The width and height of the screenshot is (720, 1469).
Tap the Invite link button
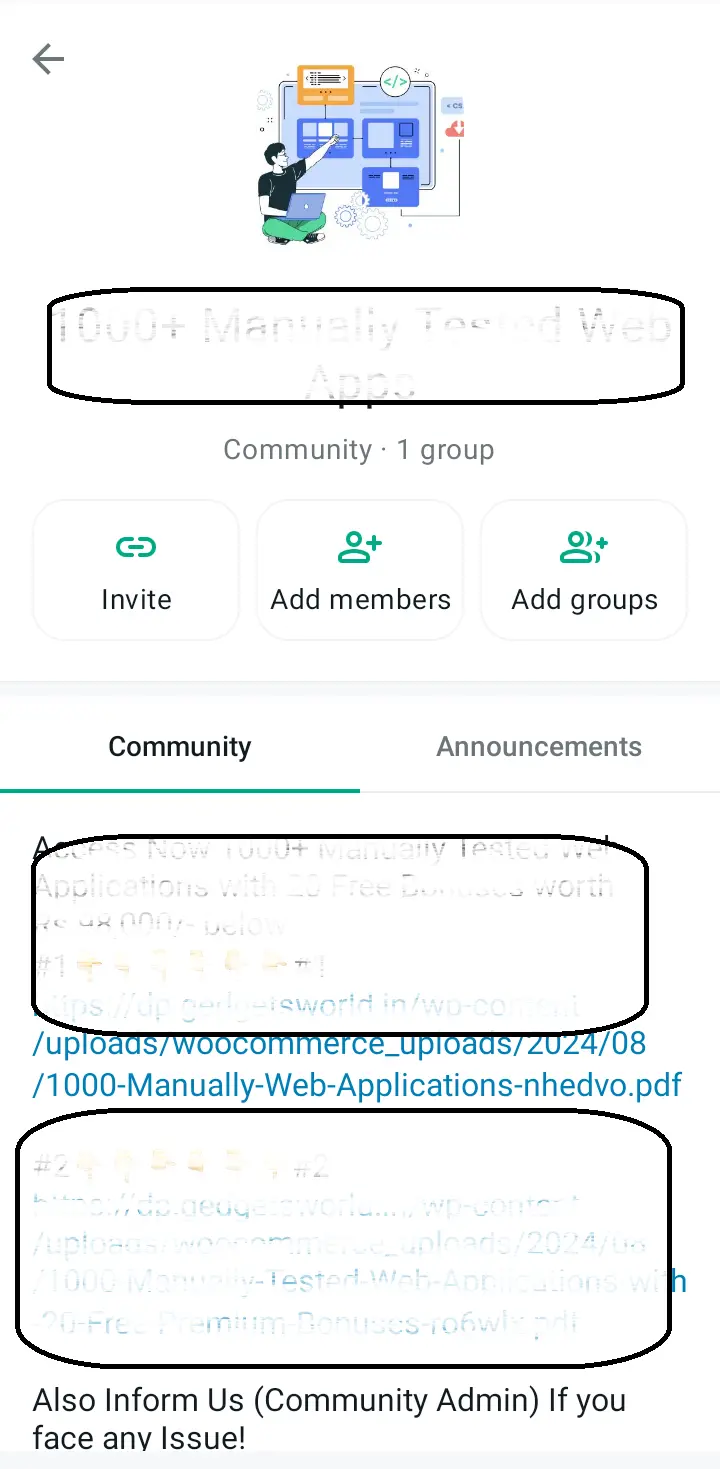click(136, 570)
